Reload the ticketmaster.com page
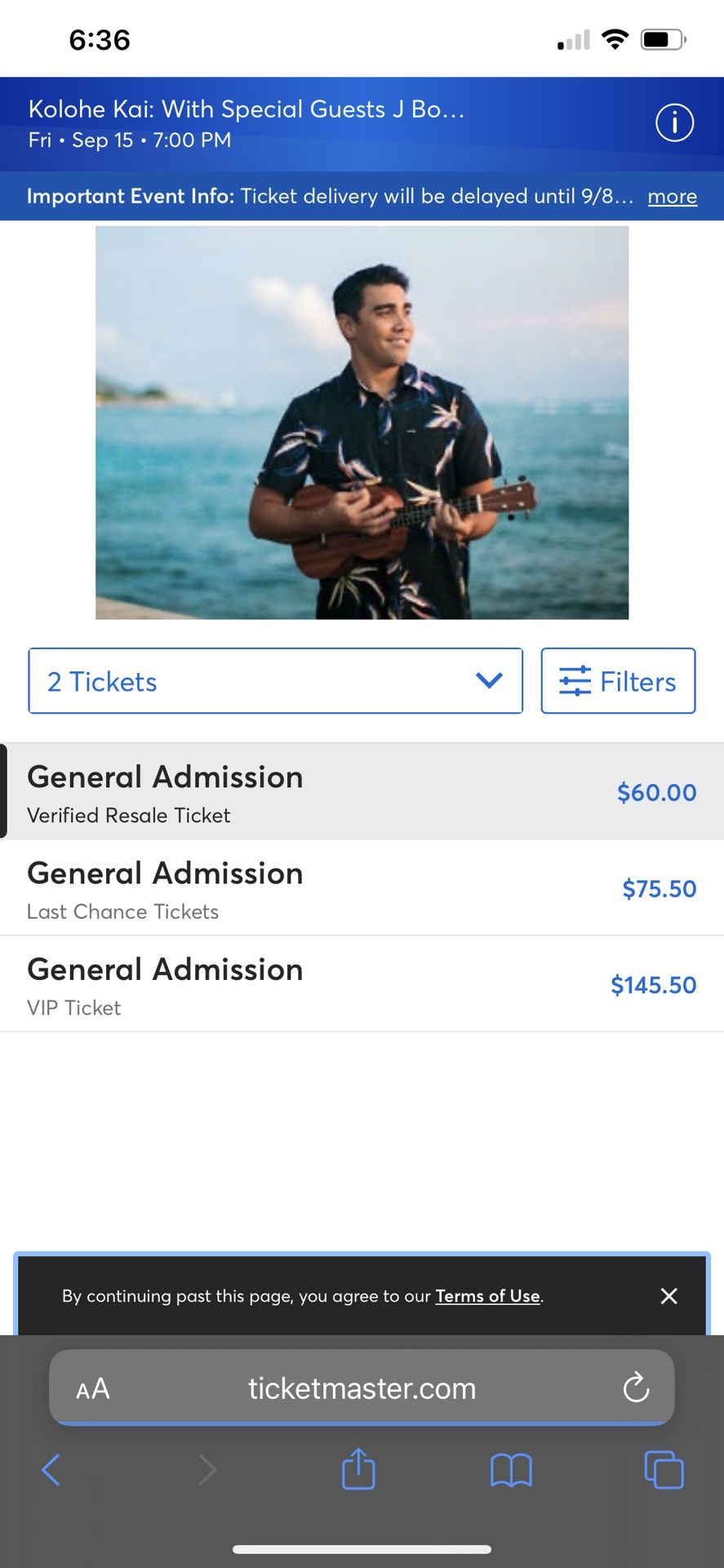 [x=636, y=1387]
